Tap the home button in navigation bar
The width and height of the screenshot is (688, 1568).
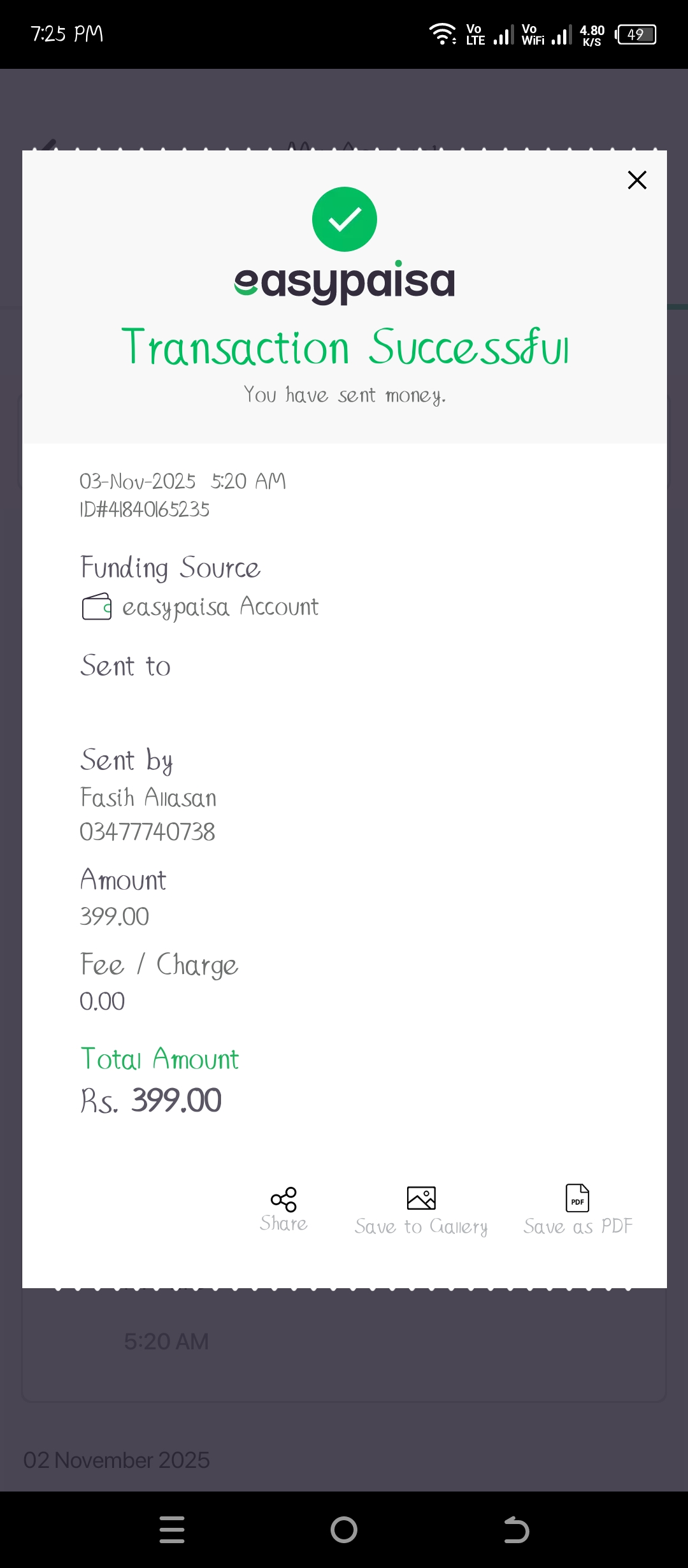coord(343,1529)
